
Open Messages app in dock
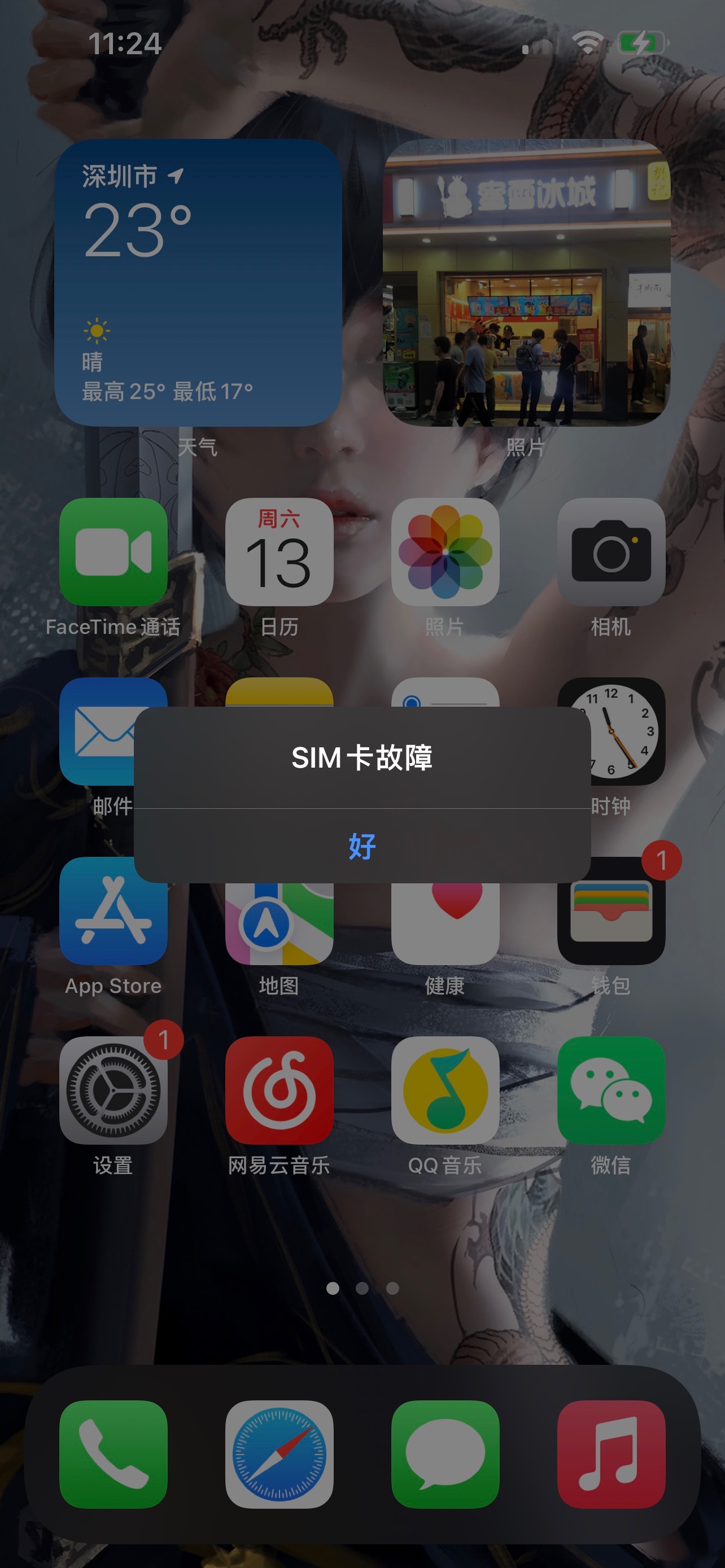(x=445, y=1454)
